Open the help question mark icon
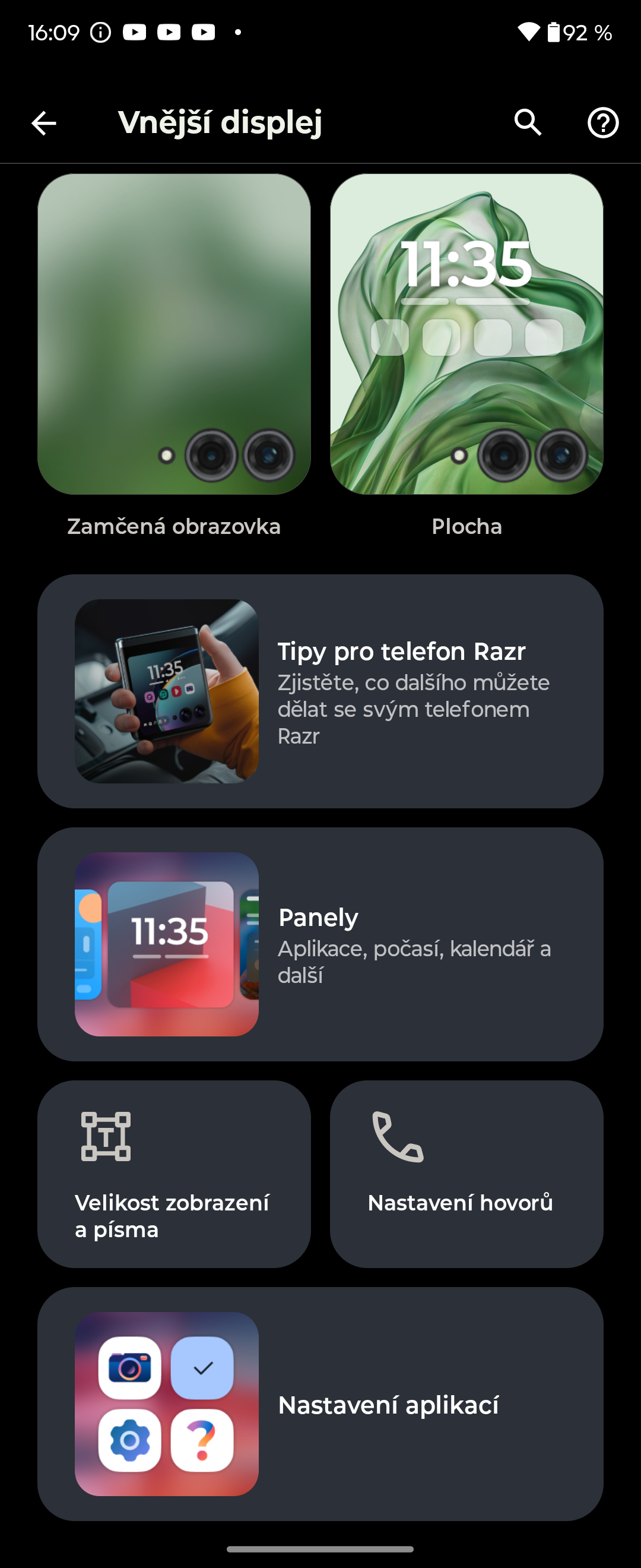The image size is (641, 1568). point(602,123)
